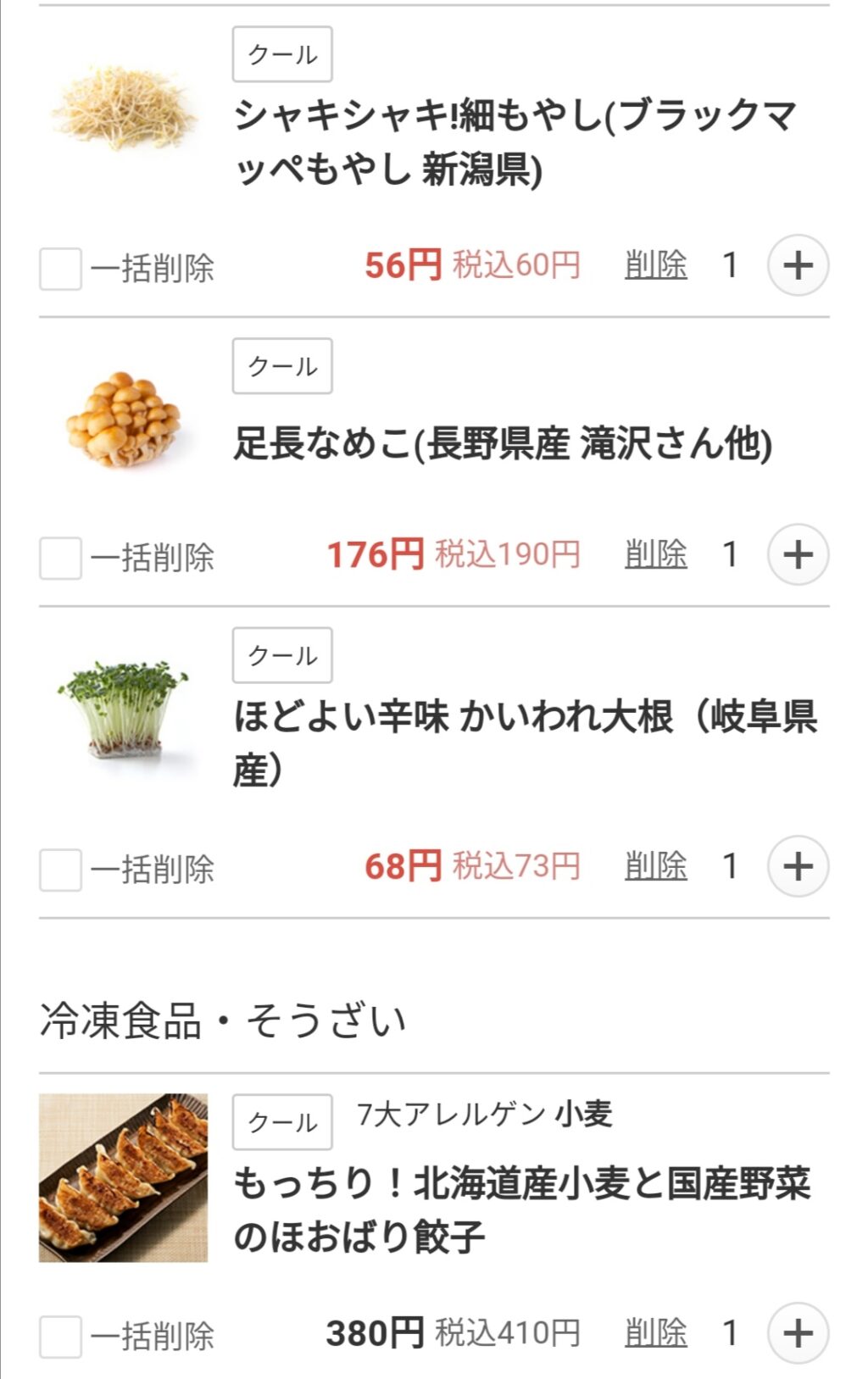Click the クール badge on かいわれ大根
Screen dimensions: 868x1379
pyautogui.click(x=282, y=653)
